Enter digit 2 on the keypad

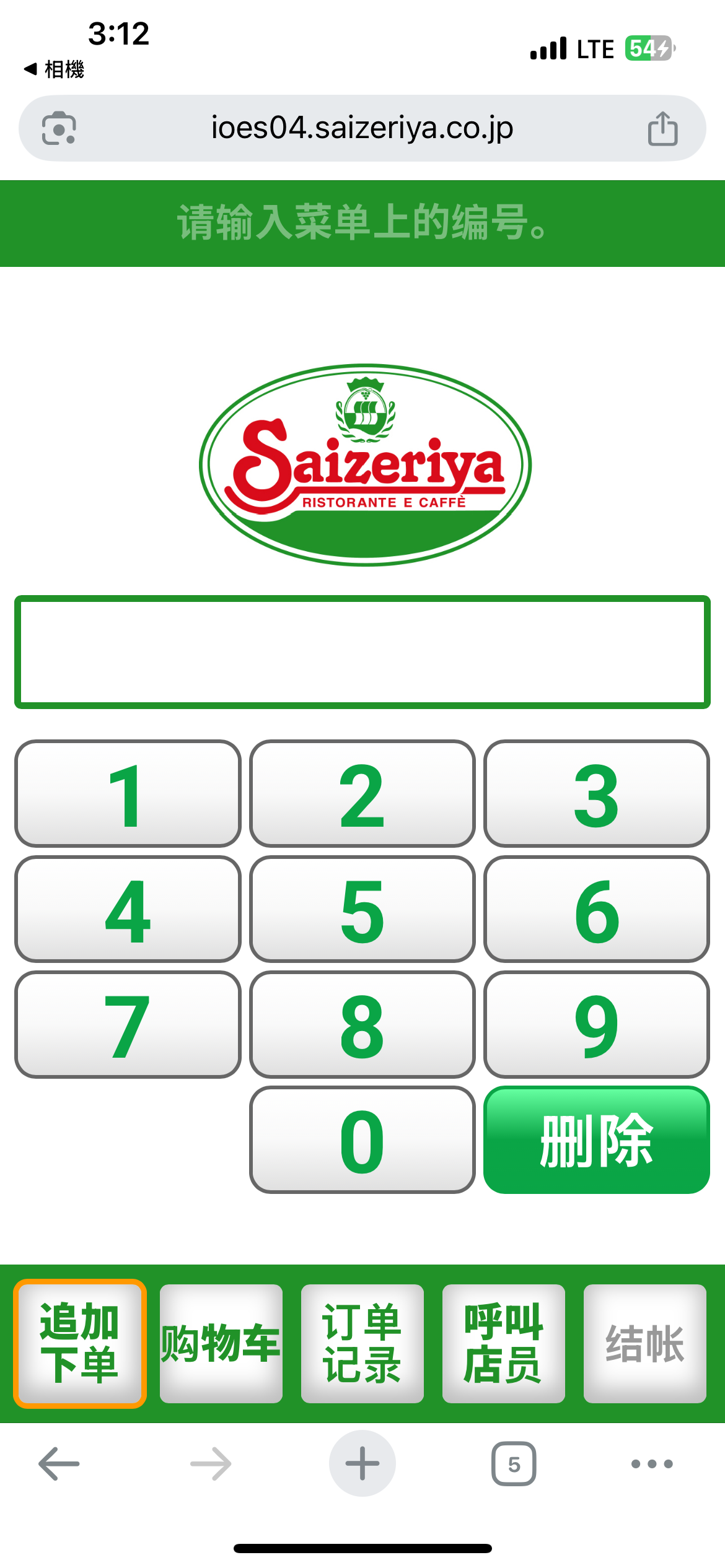(x=362, y=793)
